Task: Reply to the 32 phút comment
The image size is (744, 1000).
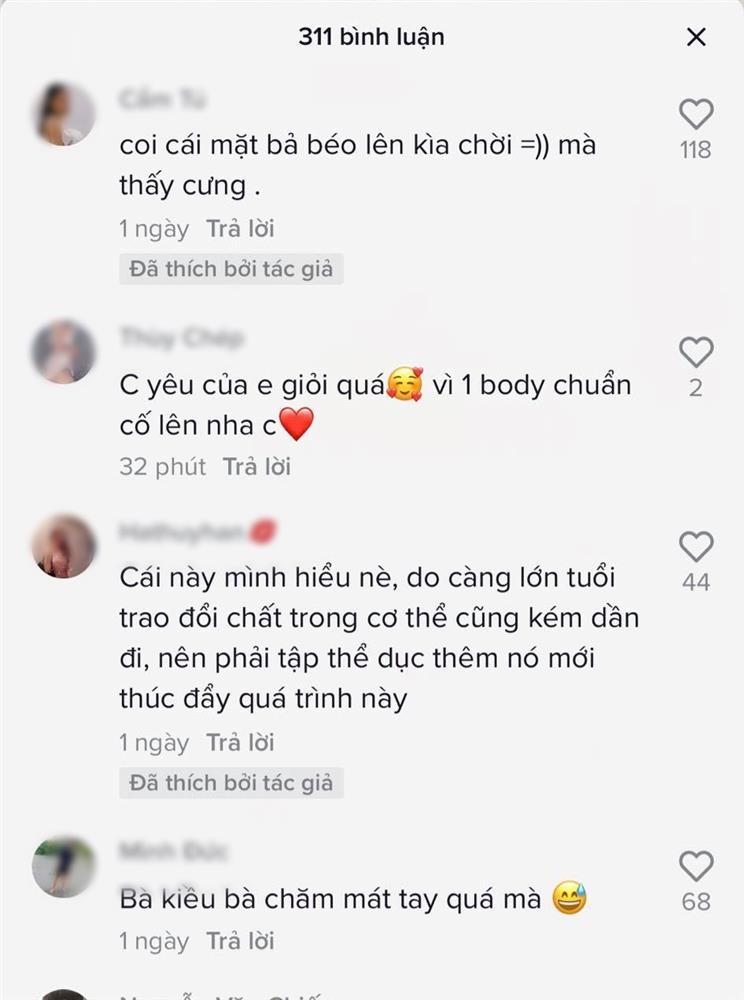Action: point(256,467)
